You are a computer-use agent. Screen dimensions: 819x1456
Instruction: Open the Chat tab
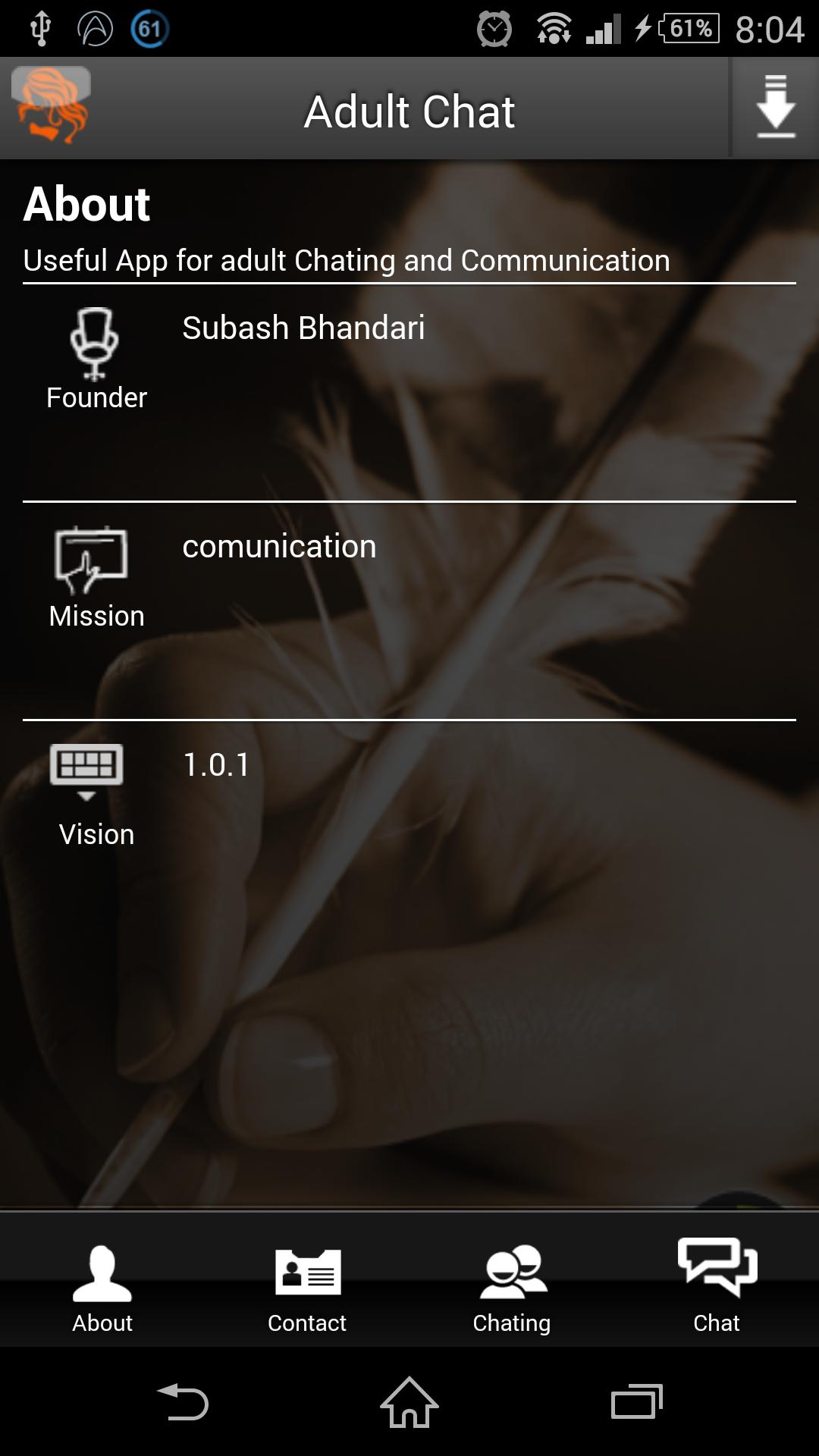717,1285
